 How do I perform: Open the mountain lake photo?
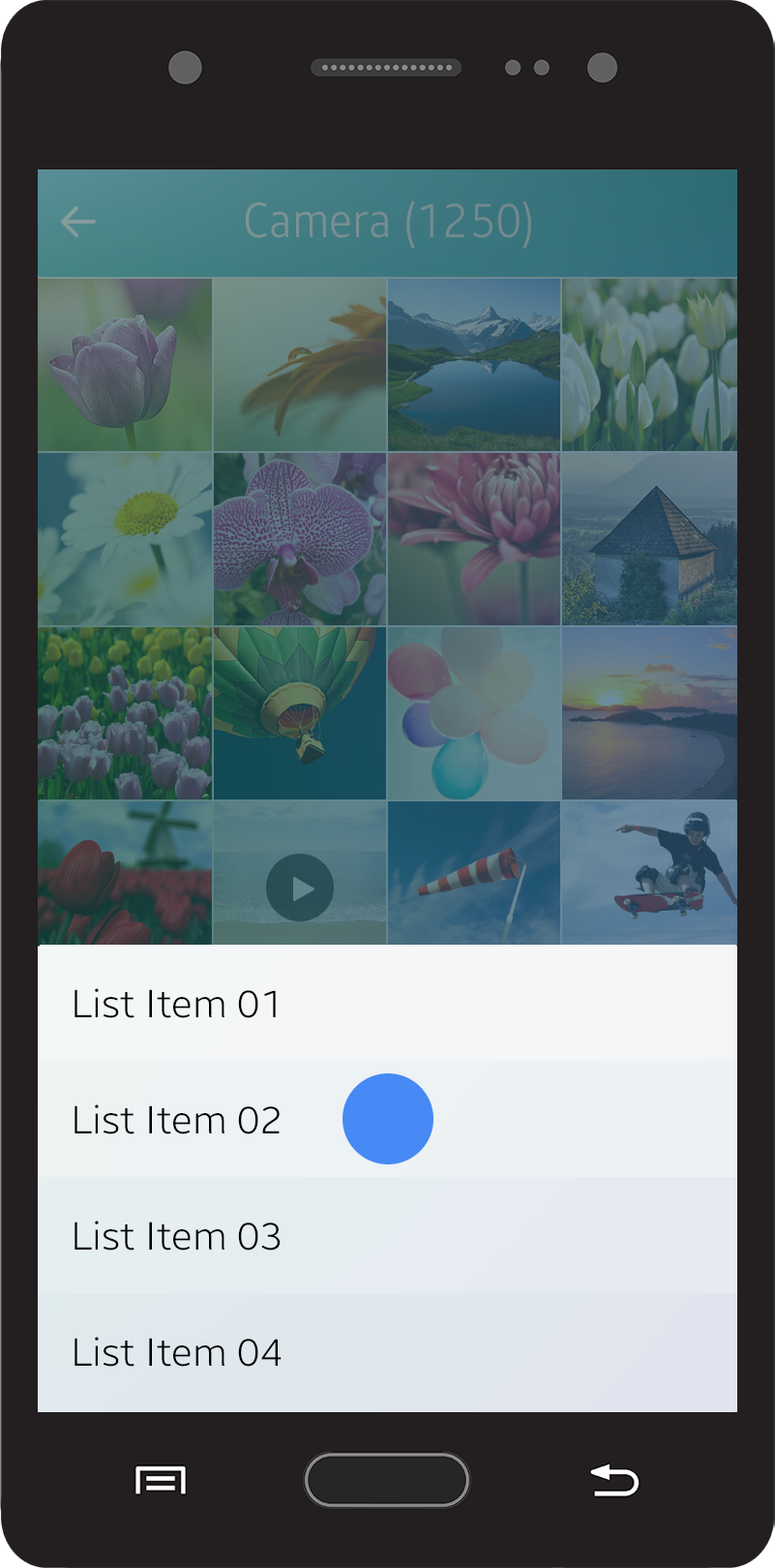click(473, 364)
